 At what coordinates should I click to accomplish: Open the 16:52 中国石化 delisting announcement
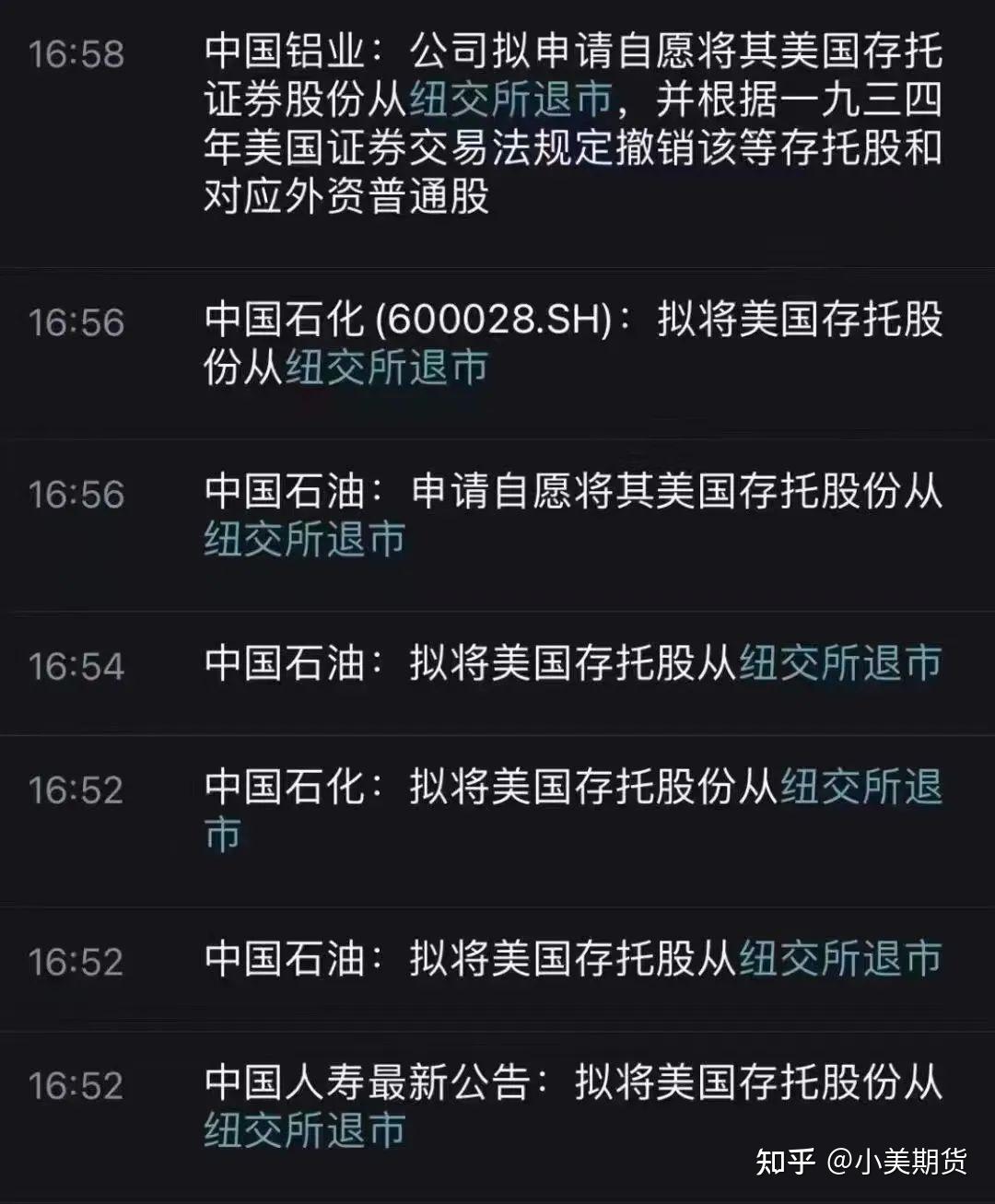(571, 809)
